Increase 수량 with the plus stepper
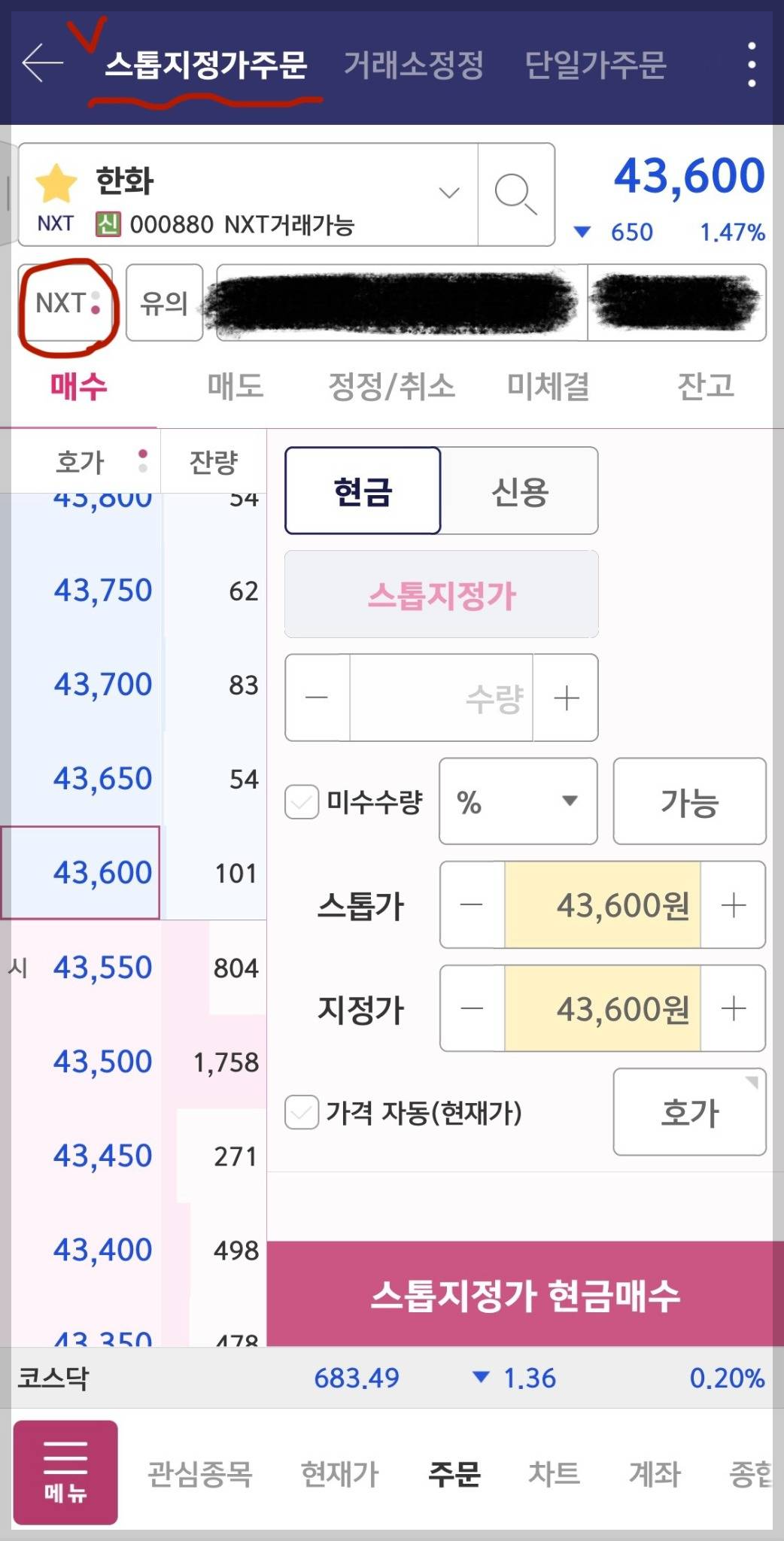This screenshot has height=1541, width=784. (566, 698)
